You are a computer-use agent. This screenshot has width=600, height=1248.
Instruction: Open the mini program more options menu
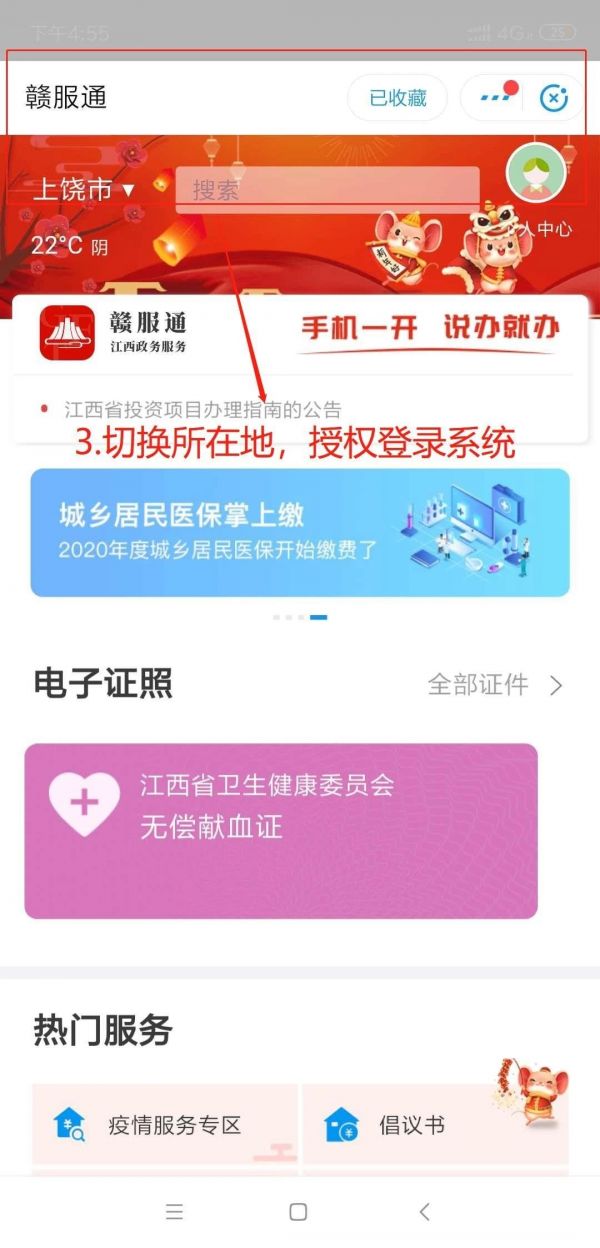[x=494, y=98]
